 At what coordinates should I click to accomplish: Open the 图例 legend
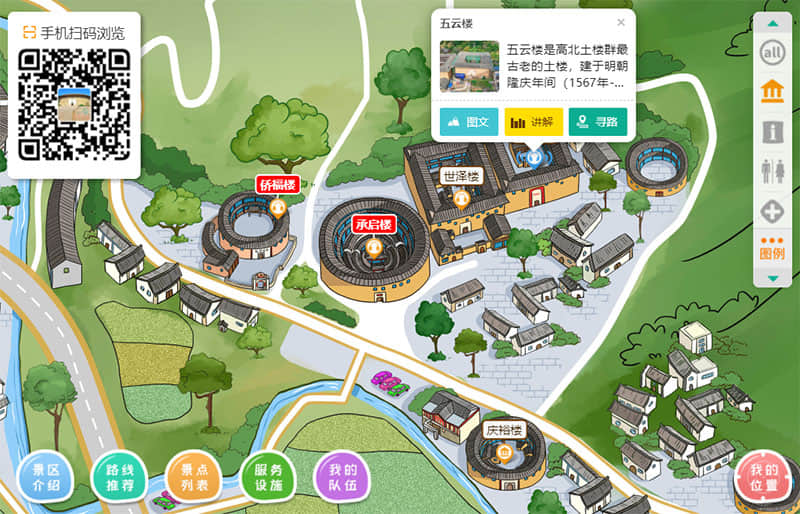click(772, 248)
